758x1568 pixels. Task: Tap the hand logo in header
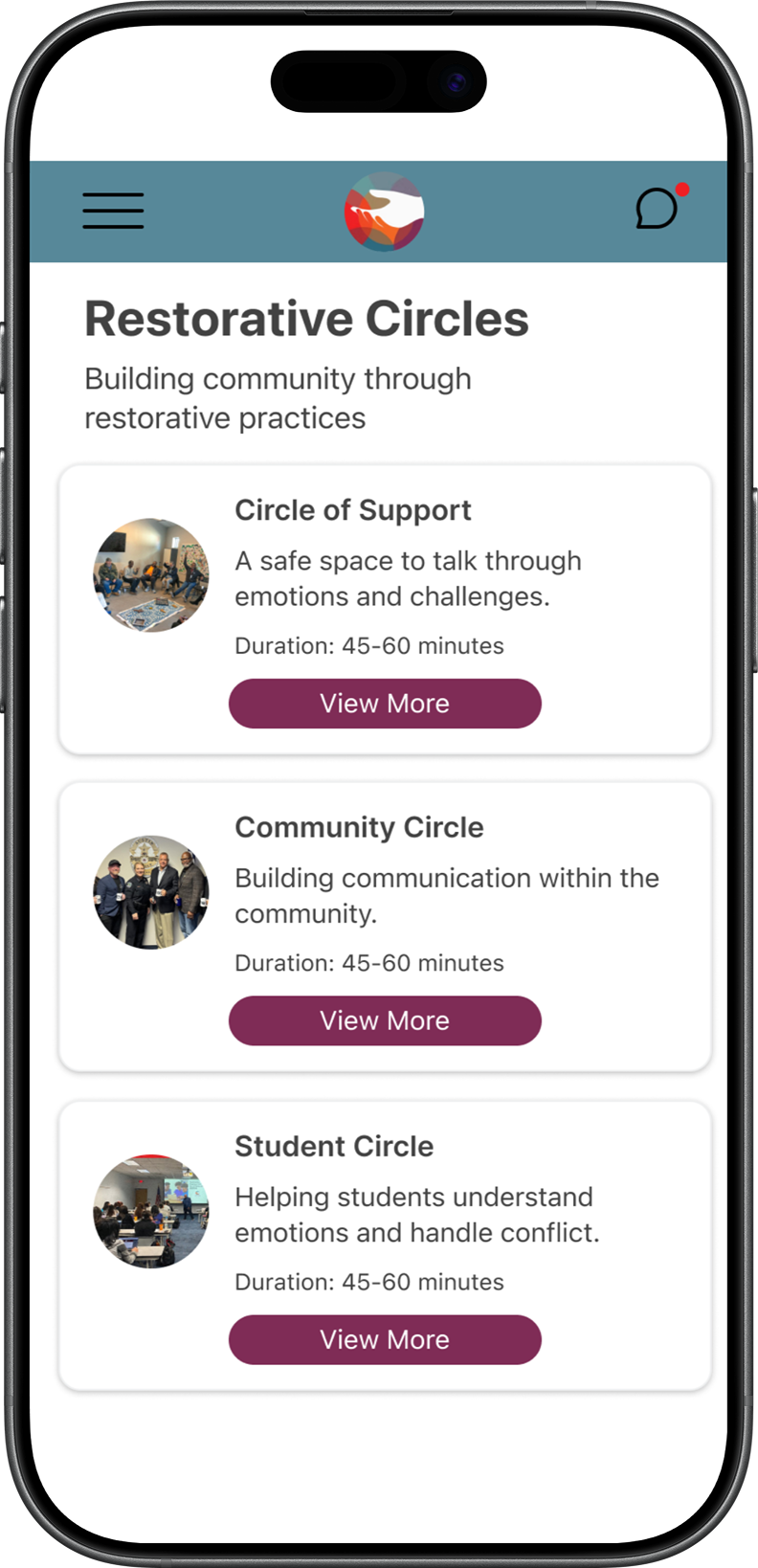384,212
